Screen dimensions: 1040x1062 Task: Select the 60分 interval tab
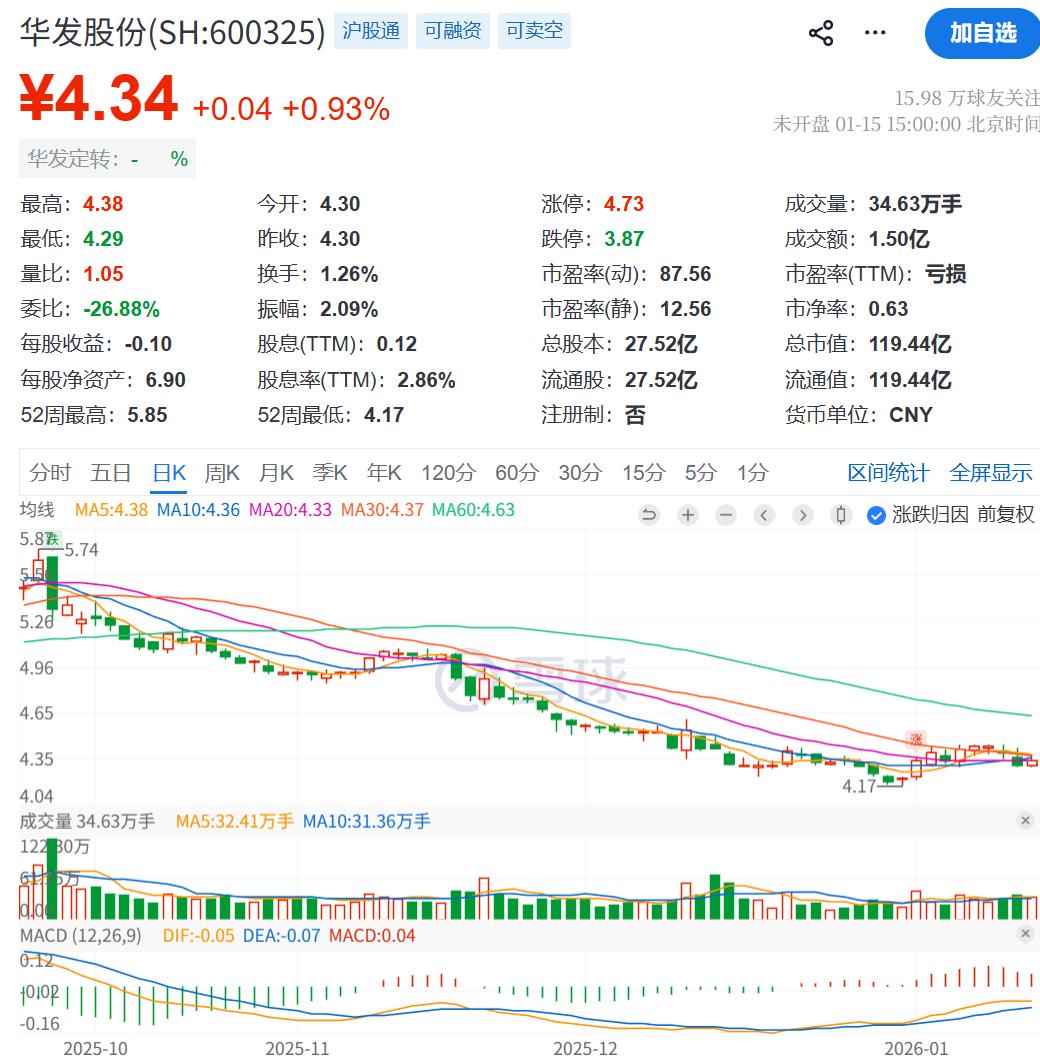[516, 473]
